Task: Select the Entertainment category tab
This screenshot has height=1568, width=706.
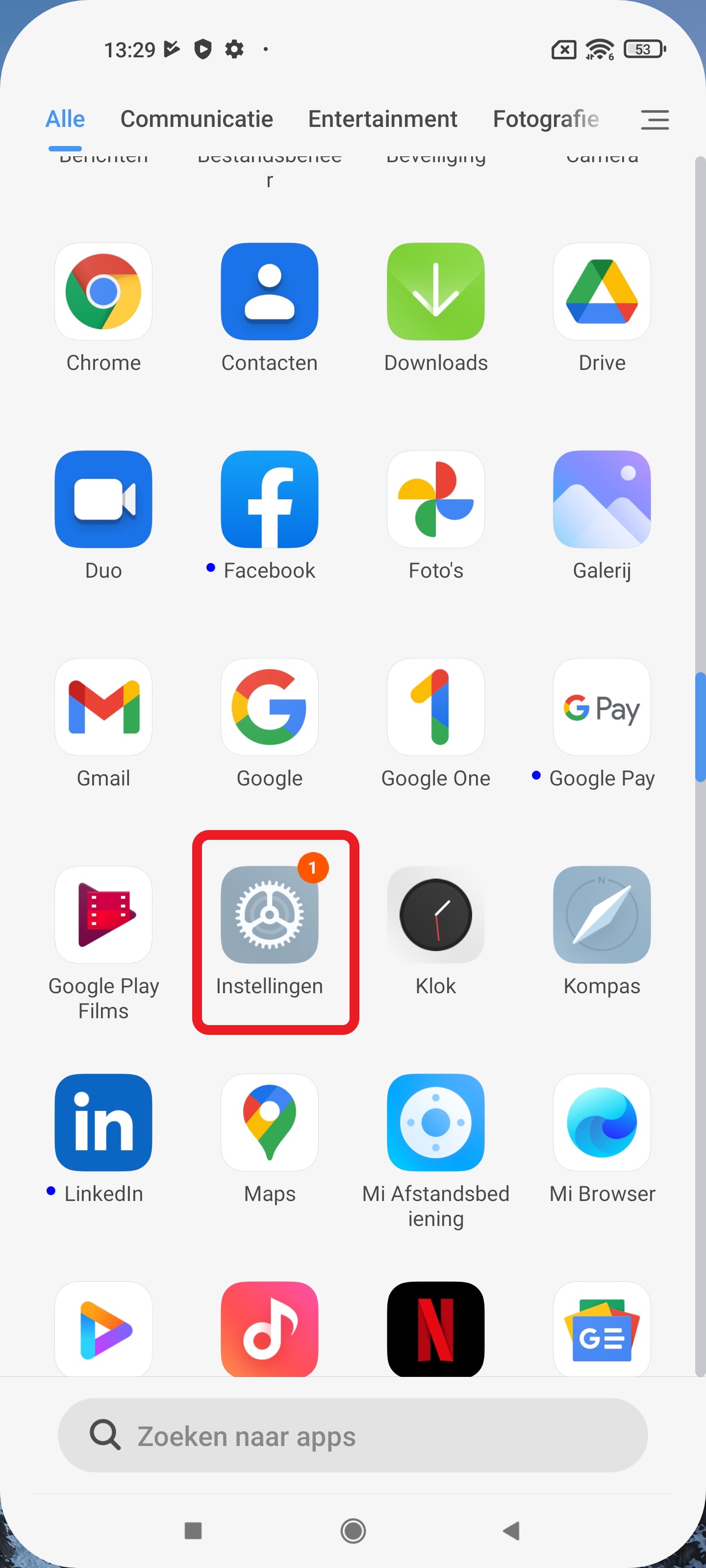Action: [x=382, y=119]
